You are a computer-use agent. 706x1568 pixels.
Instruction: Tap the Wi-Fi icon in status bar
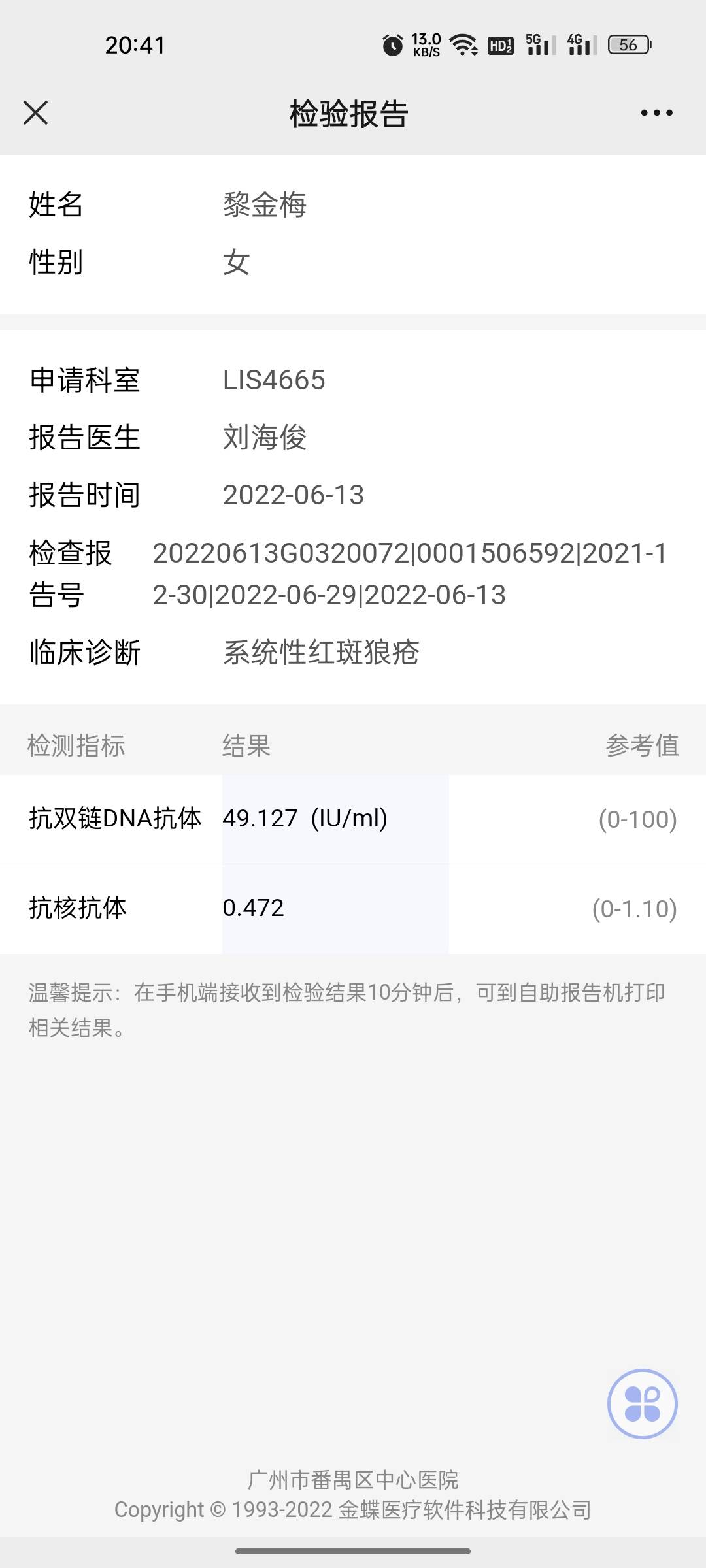tap(465, 46)
